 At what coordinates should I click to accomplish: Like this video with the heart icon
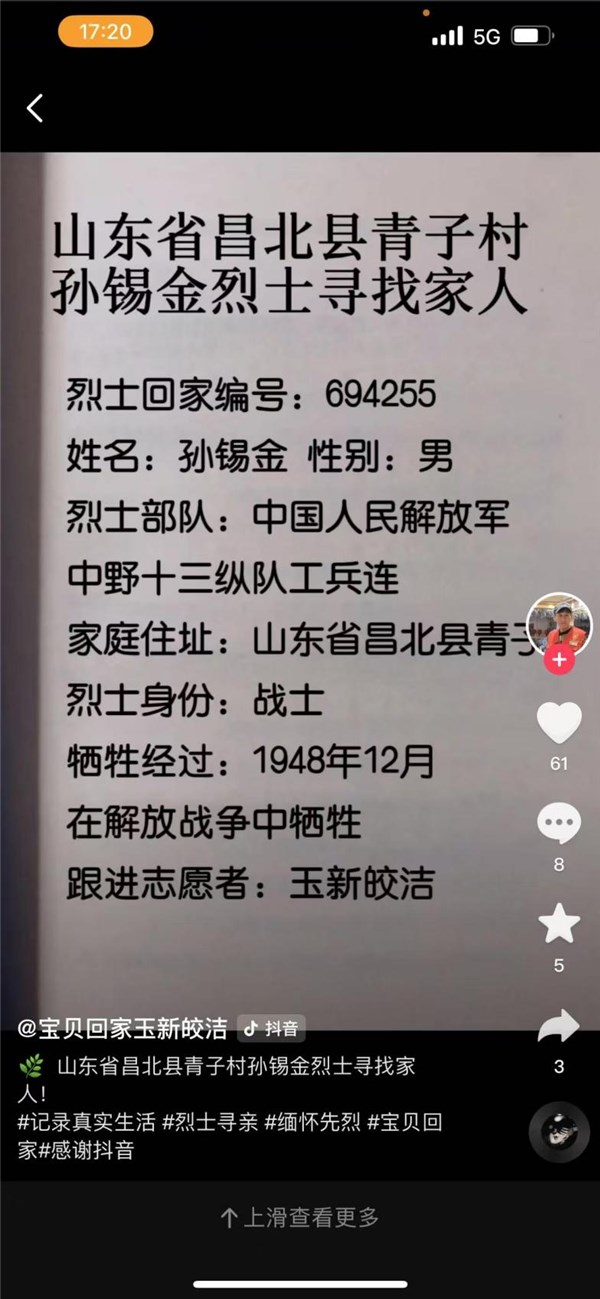559,723
